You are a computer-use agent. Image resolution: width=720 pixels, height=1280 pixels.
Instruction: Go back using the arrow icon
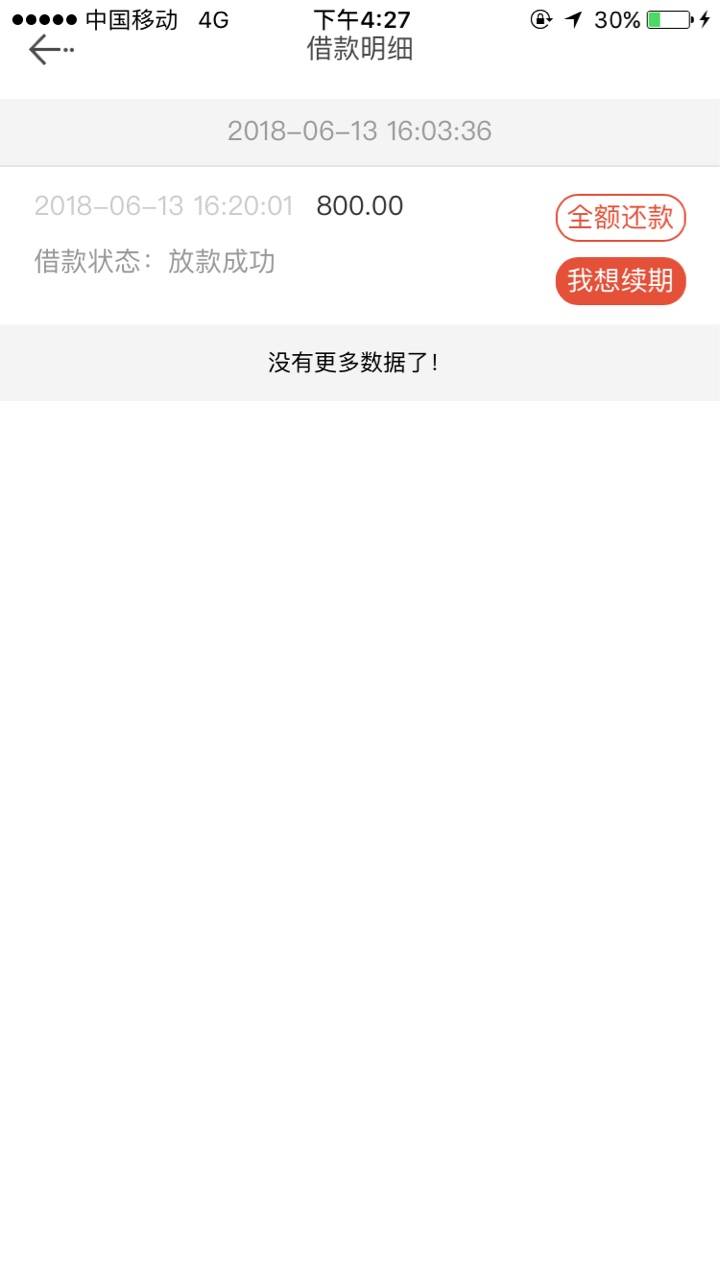pos(50,49)
